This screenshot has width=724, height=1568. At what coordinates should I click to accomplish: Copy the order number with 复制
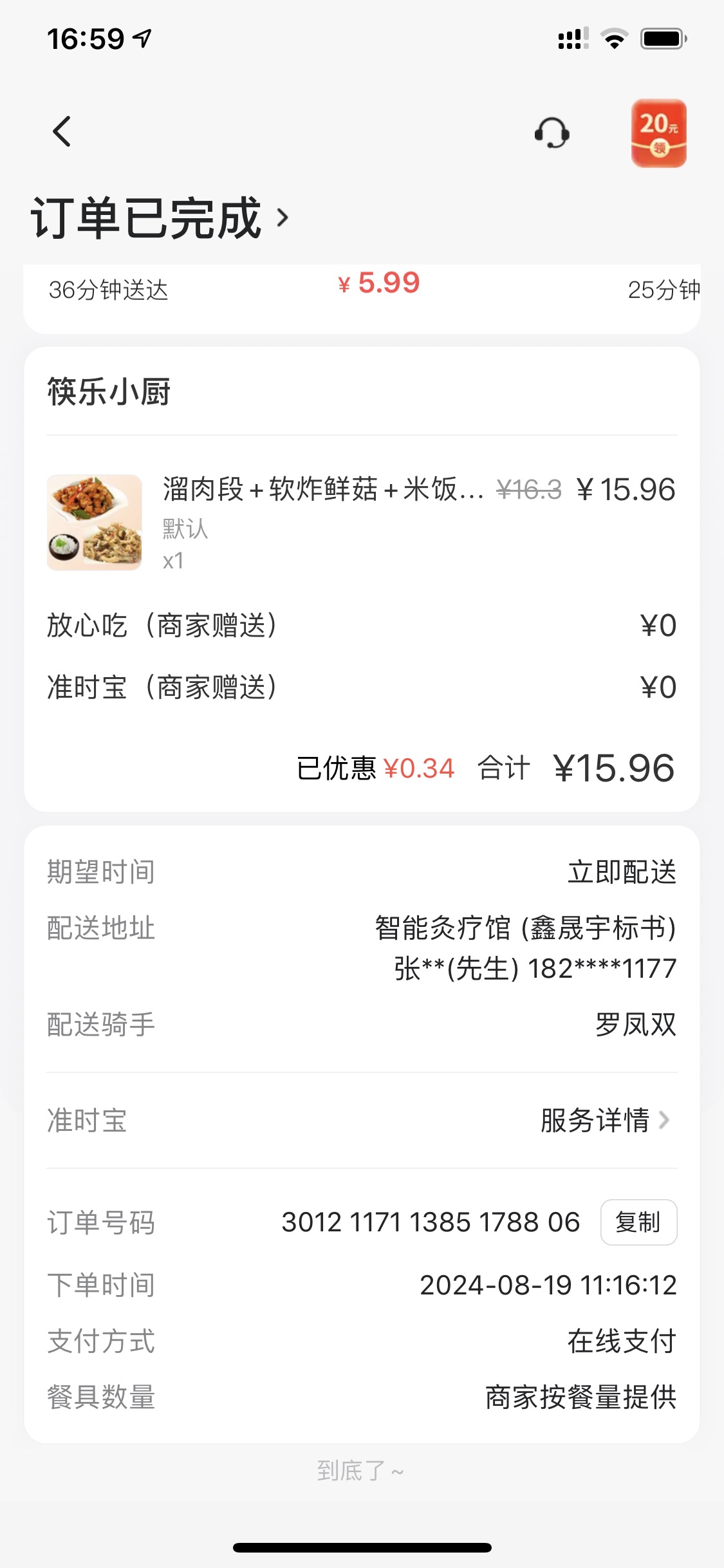(x=638, y=1222)
